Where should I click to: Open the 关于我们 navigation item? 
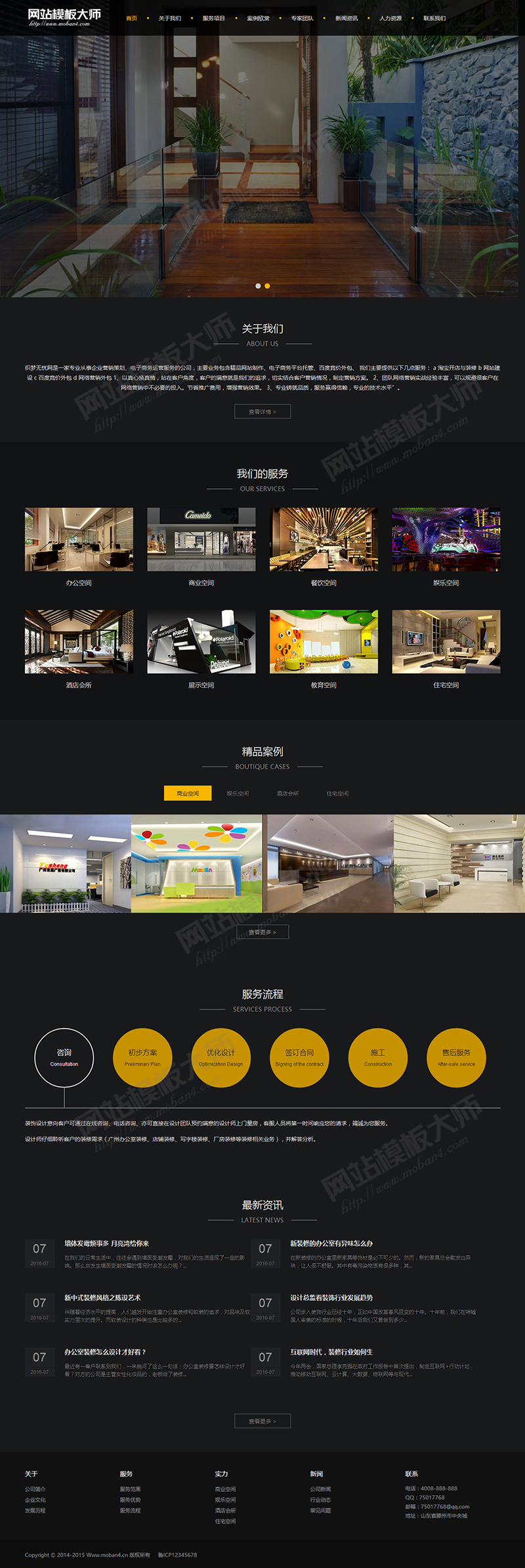(x=169, y=18)
